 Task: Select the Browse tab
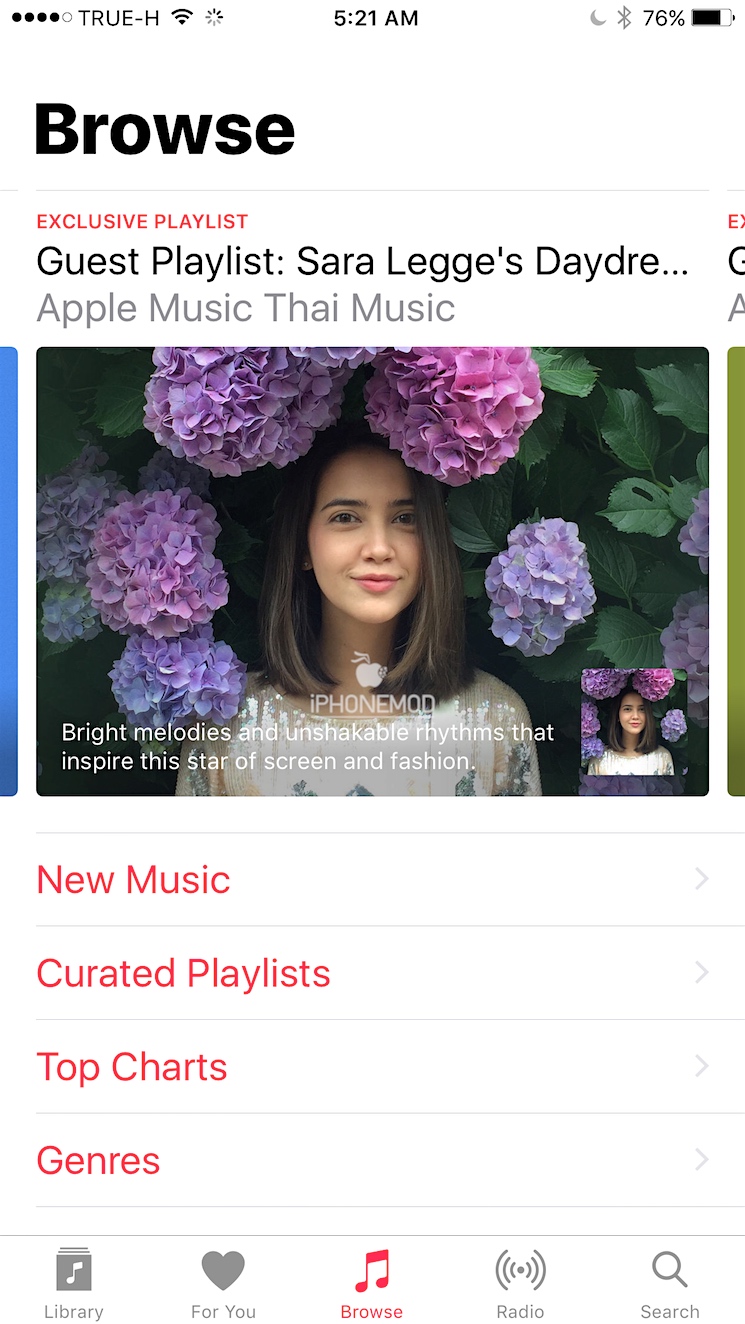[372, 1283]
